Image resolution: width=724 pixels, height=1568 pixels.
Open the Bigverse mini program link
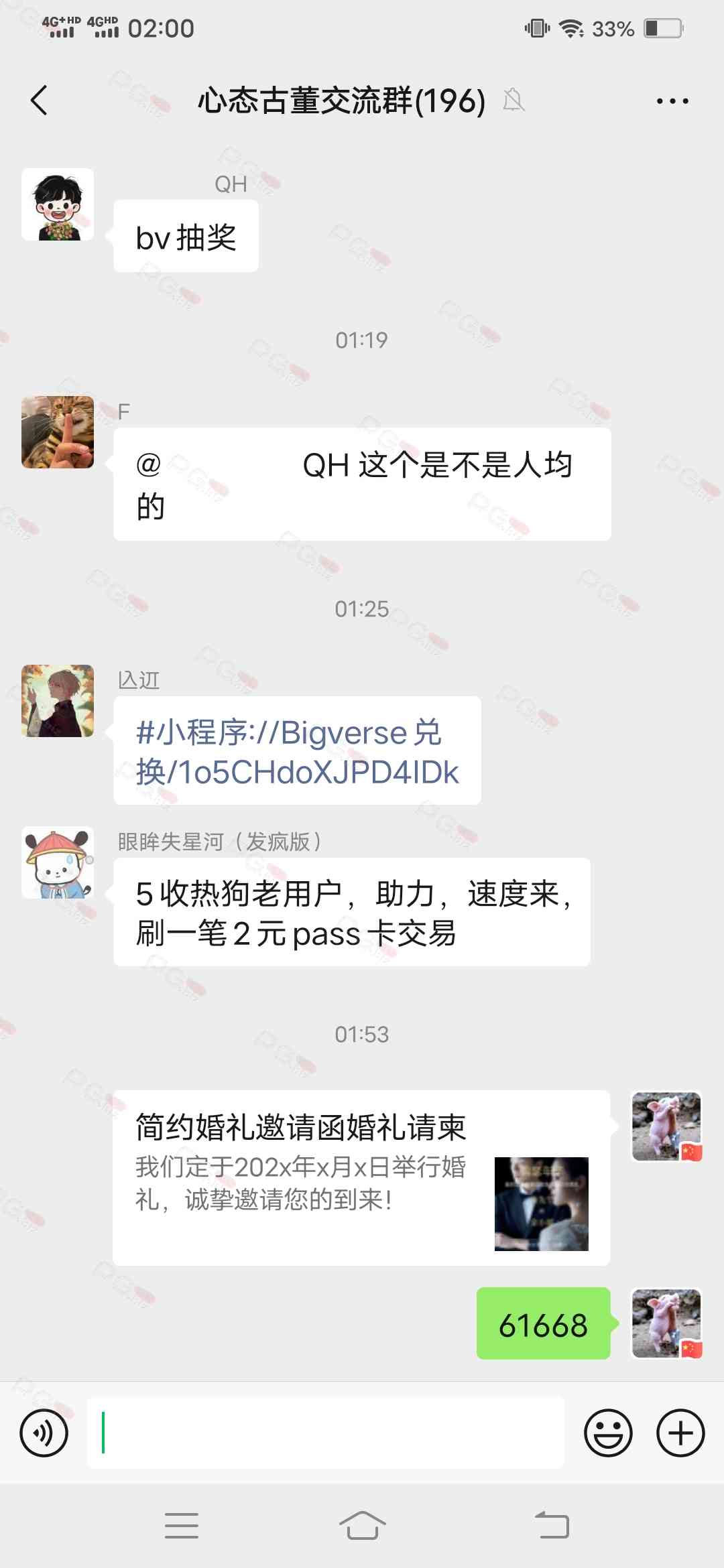point(297,751)
